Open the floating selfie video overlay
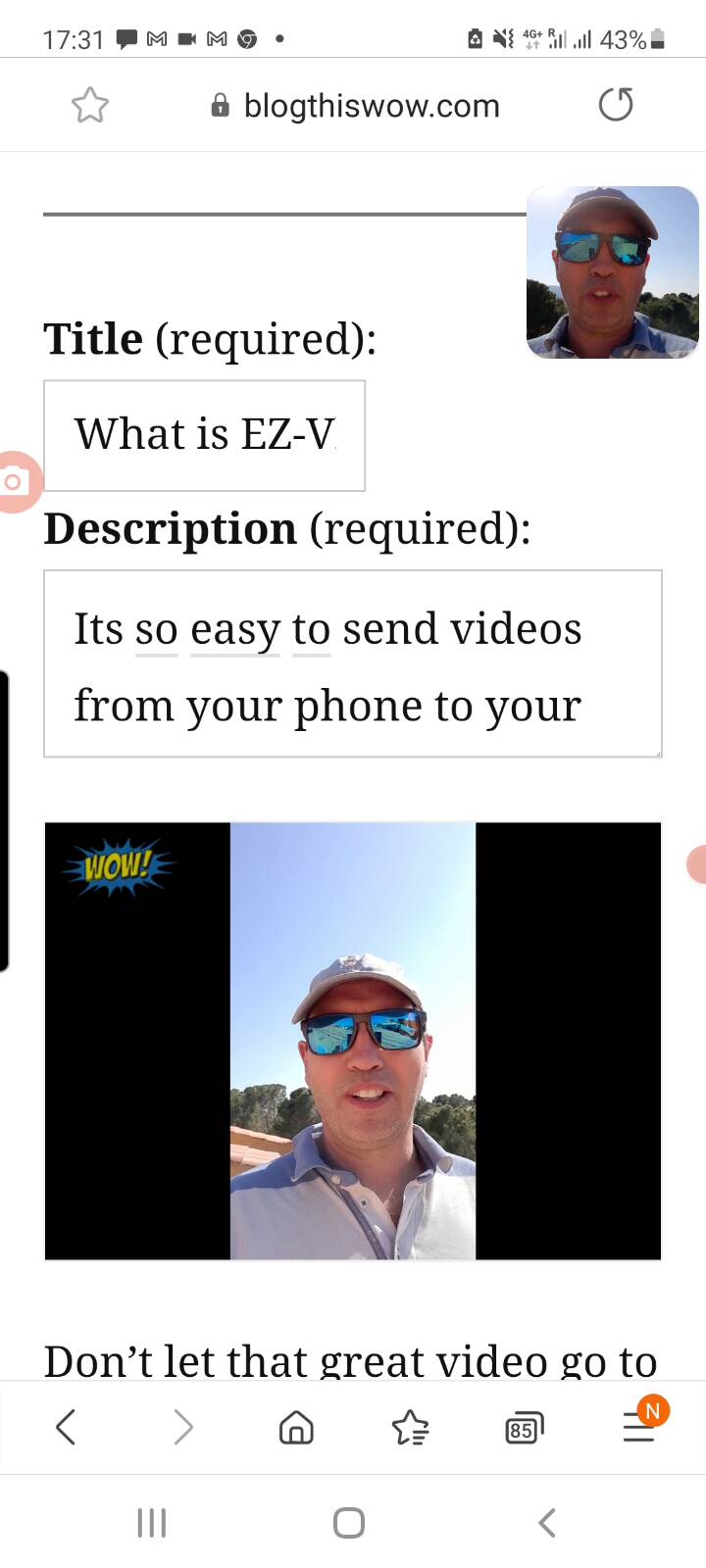706x1568 pixels. pos(613,272)
